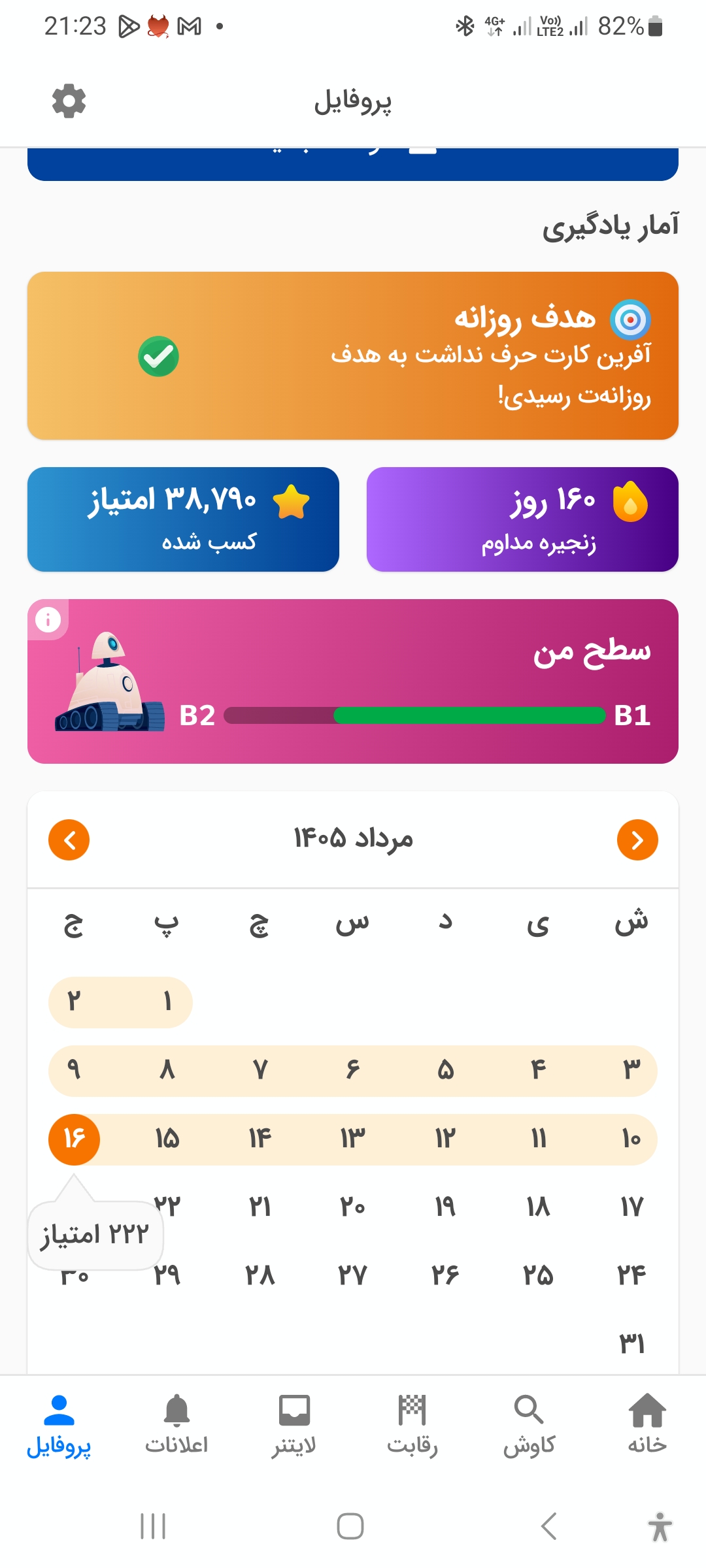This screenshot has width=706, height=1568.
Task: Open the 38,790 points earned card
Action: tap(183, 519)
